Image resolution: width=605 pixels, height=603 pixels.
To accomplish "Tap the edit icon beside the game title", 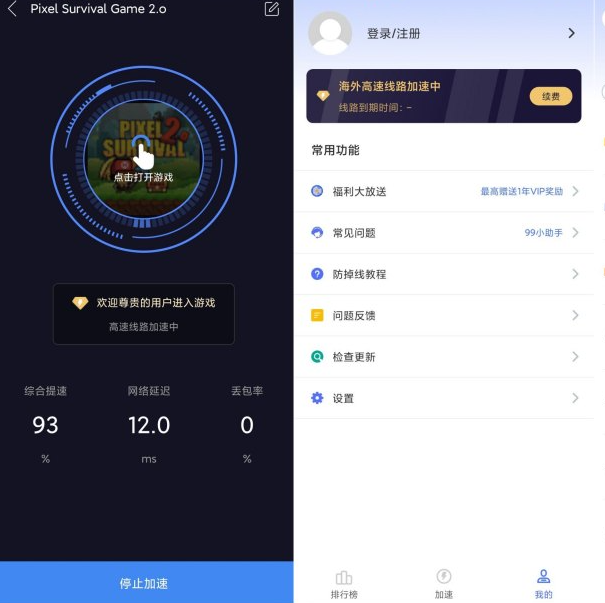I will click(272, 9).
